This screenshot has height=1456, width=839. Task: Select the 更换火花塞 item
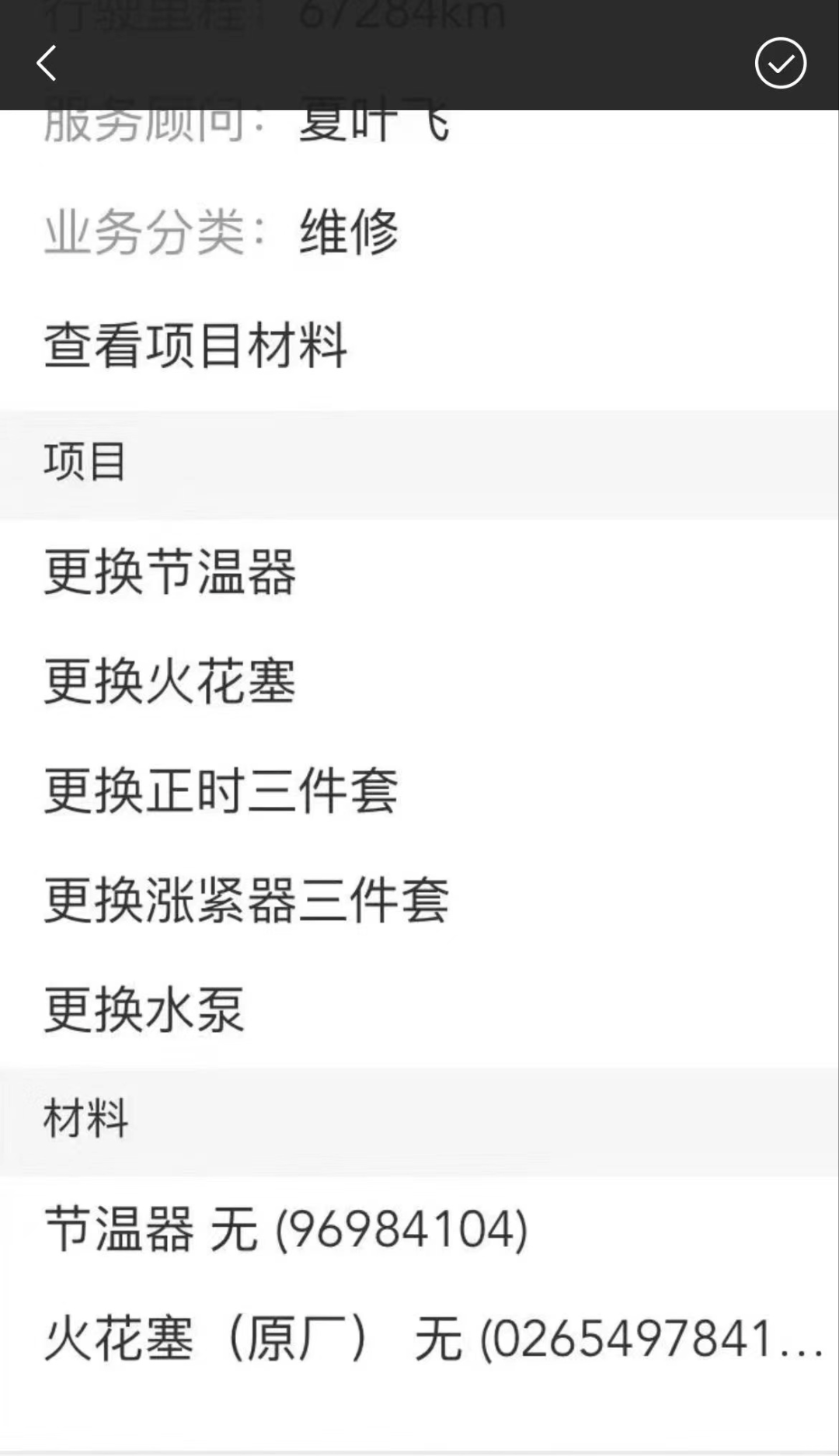click(170, 681)
